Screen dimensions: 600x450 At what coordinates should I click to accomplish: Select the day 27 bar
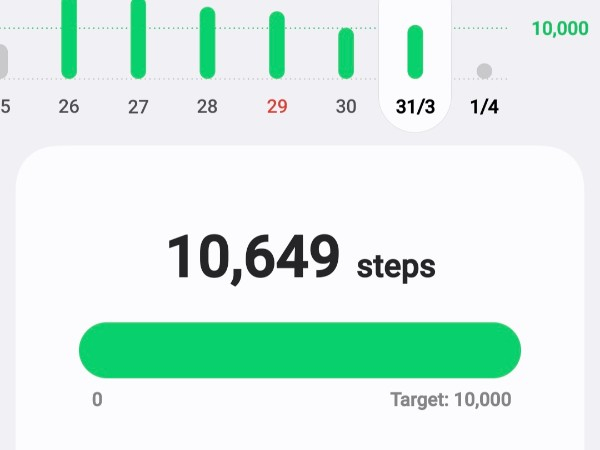(138, 40)
